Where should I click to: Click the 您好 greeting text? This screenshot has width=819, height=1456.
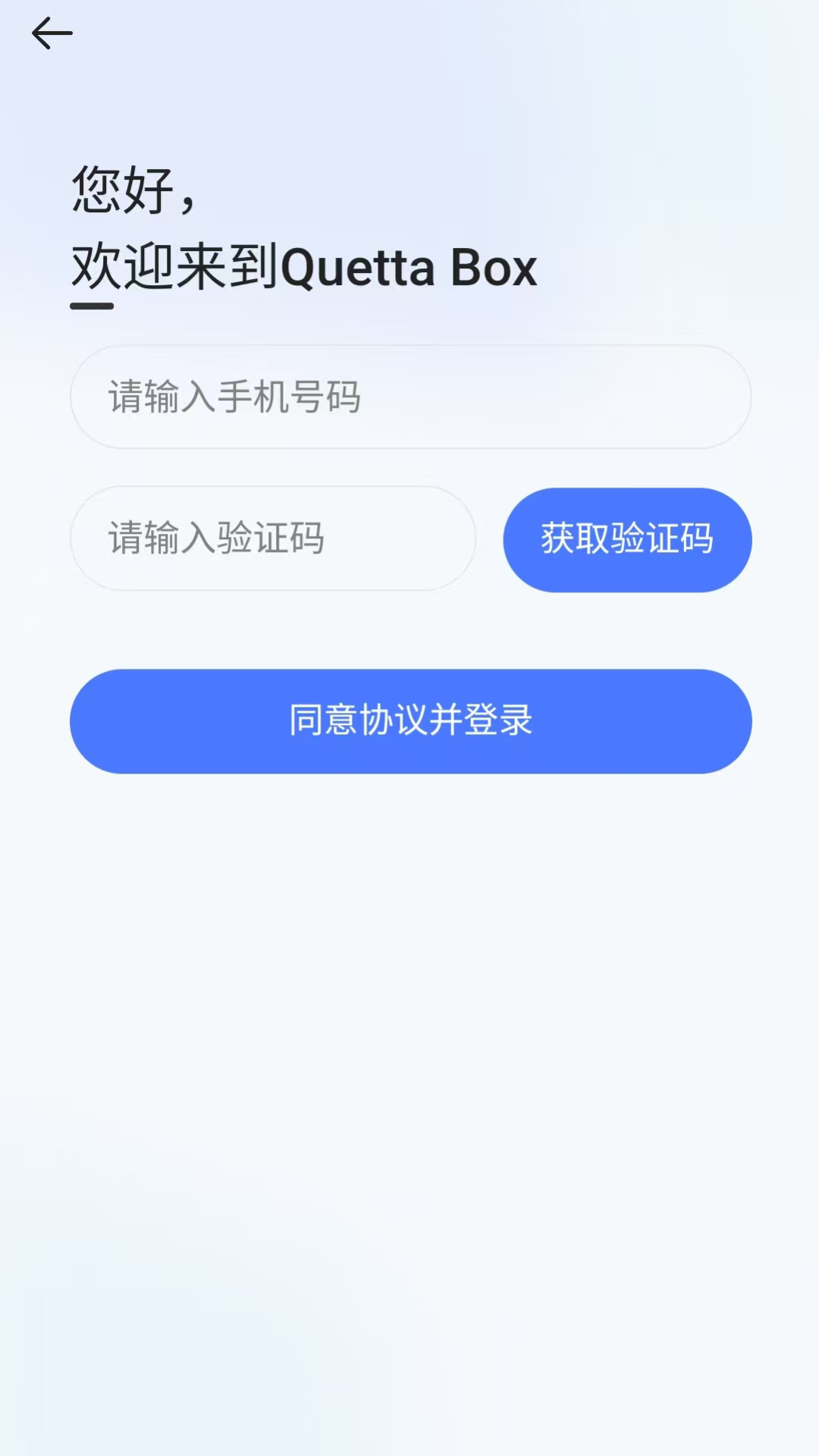click(133, 190)
